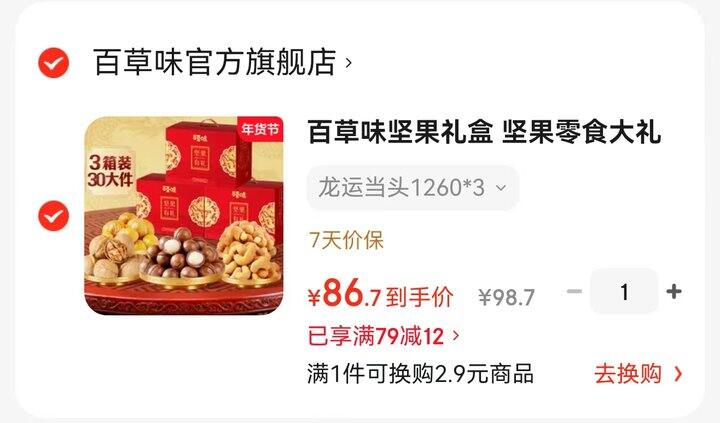Increase the item quantity with plus

(x=674, y=292)
